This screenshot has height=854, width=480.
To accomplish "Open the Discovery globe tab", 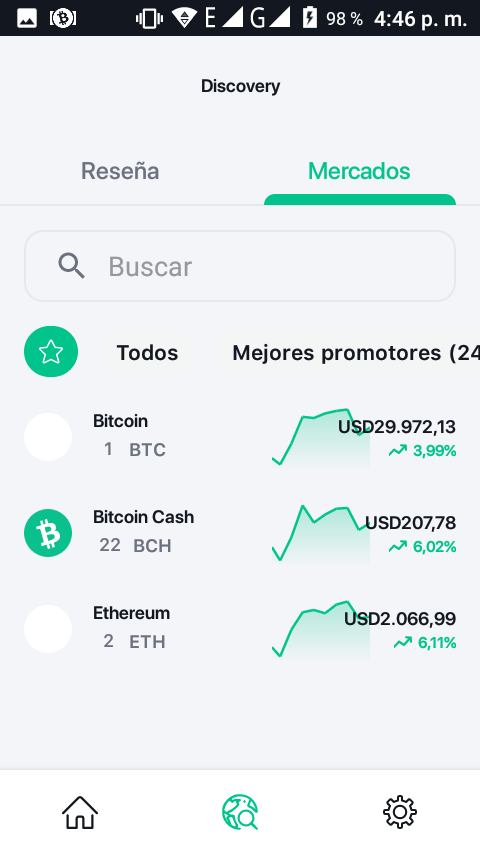I will point(240,812).
